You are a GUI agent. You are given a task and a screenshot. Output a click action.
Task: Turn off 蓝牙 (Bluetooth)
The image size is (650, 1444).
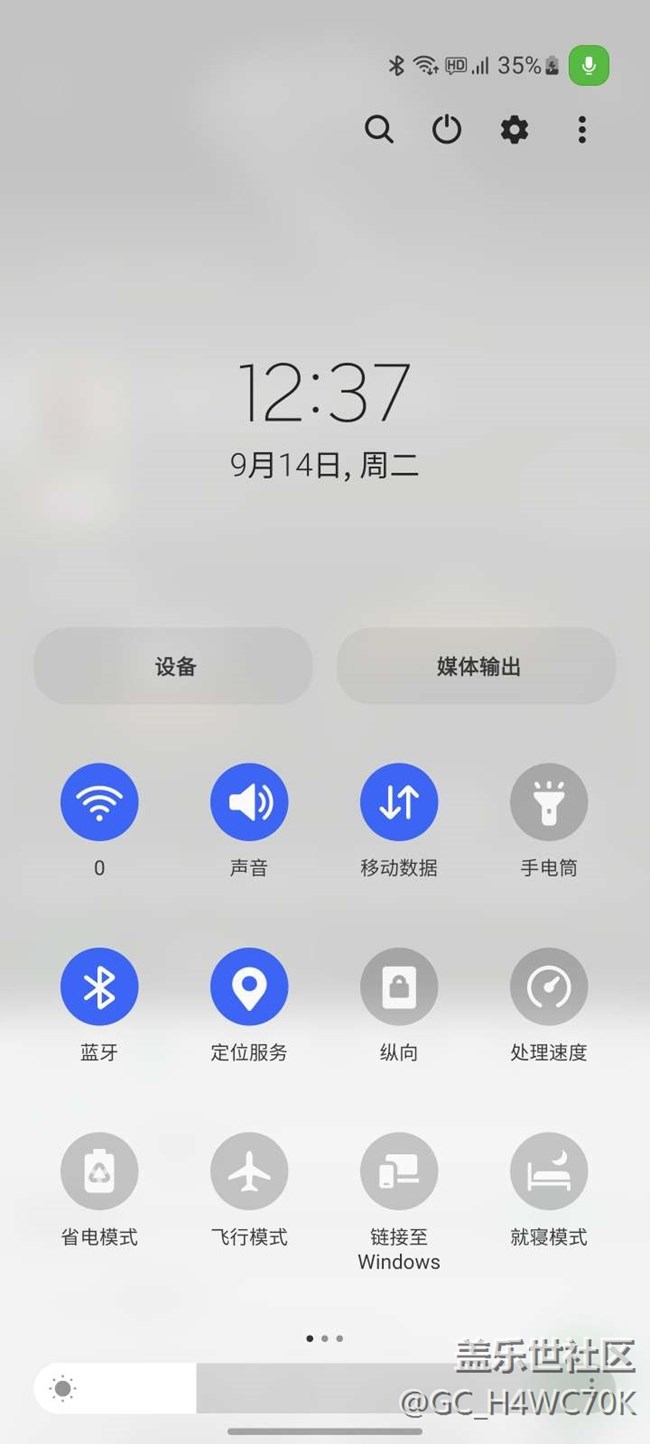(x=99, y=987)
